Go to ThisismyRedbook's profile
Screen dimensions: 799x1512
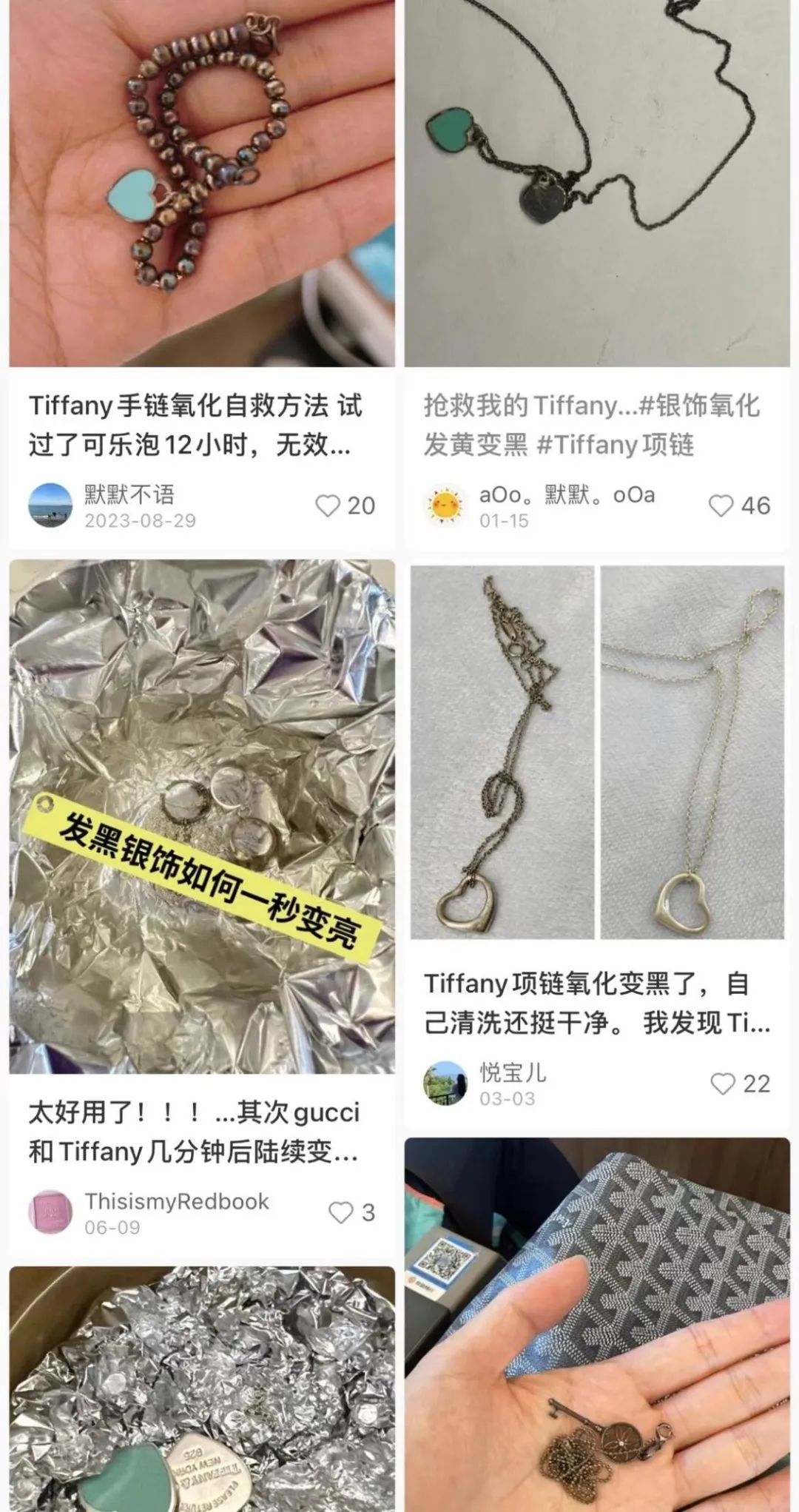(x=50, y=1212)
